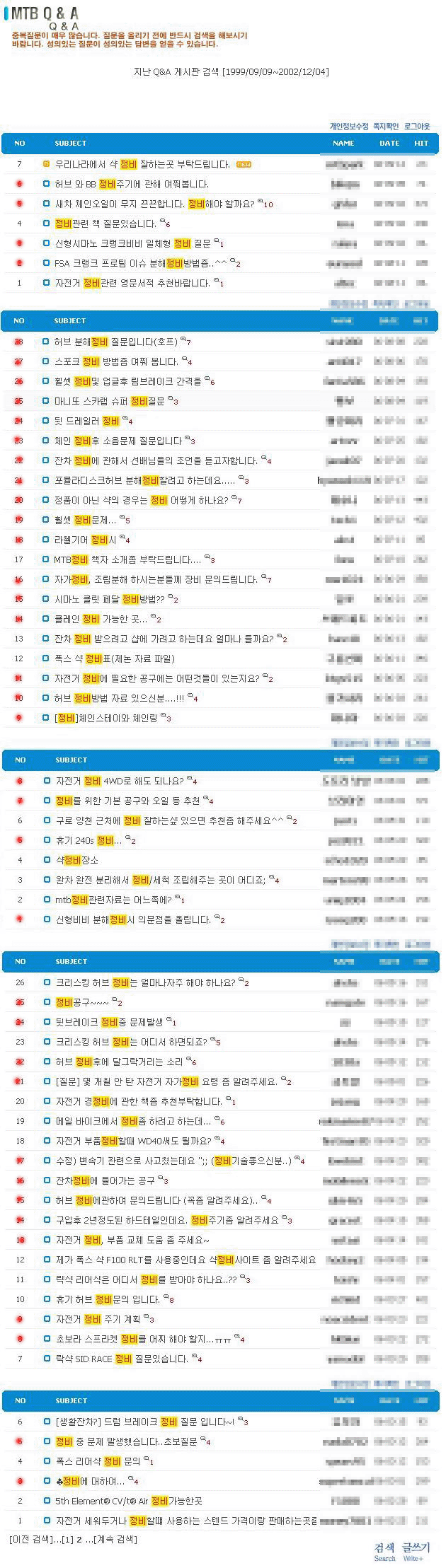Open post 우리나라에서 샥 정비 잘하는곳 부탁드립니다
Image resolution: width=446 pixels, height=1568 pixels.
click(142, 164)
